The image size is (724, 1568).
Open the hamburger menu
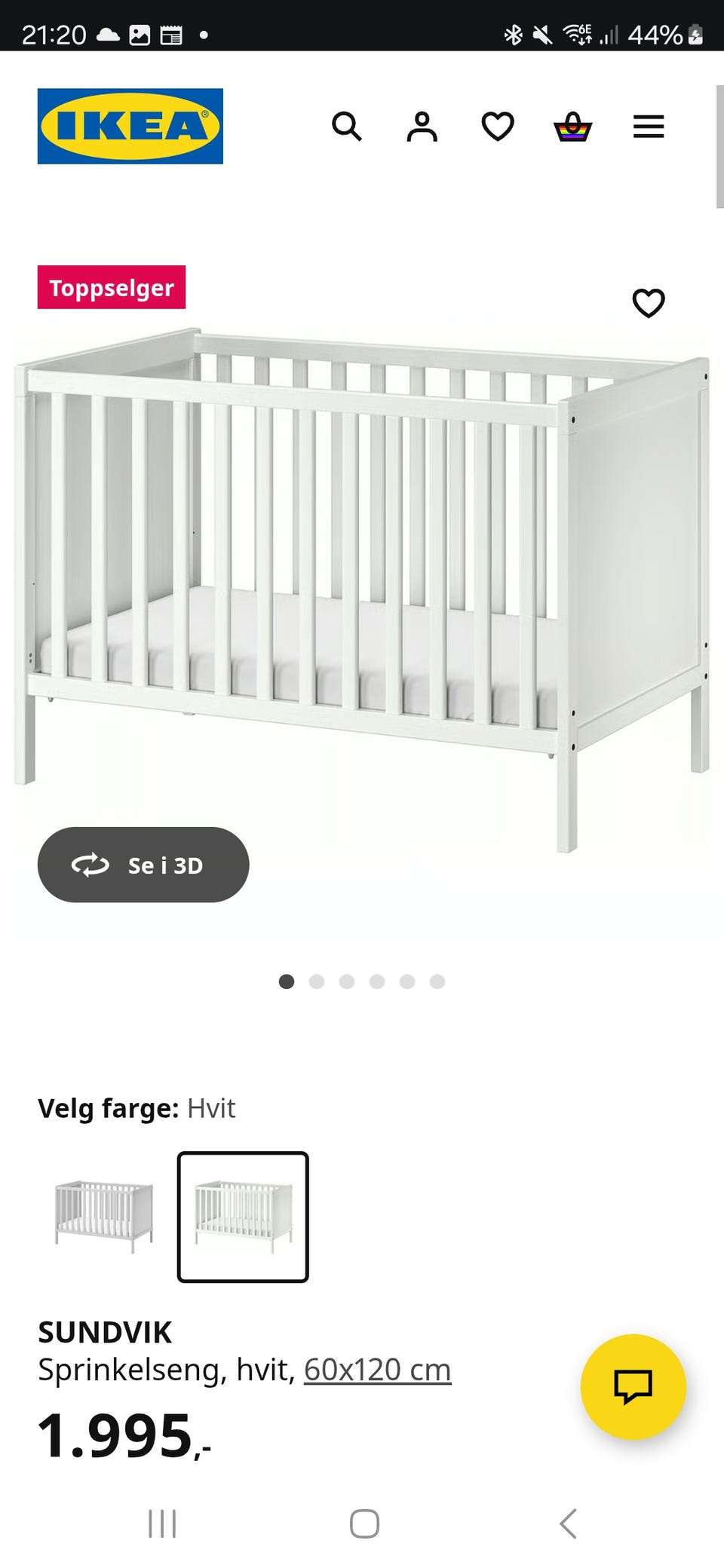coord(649,127)
